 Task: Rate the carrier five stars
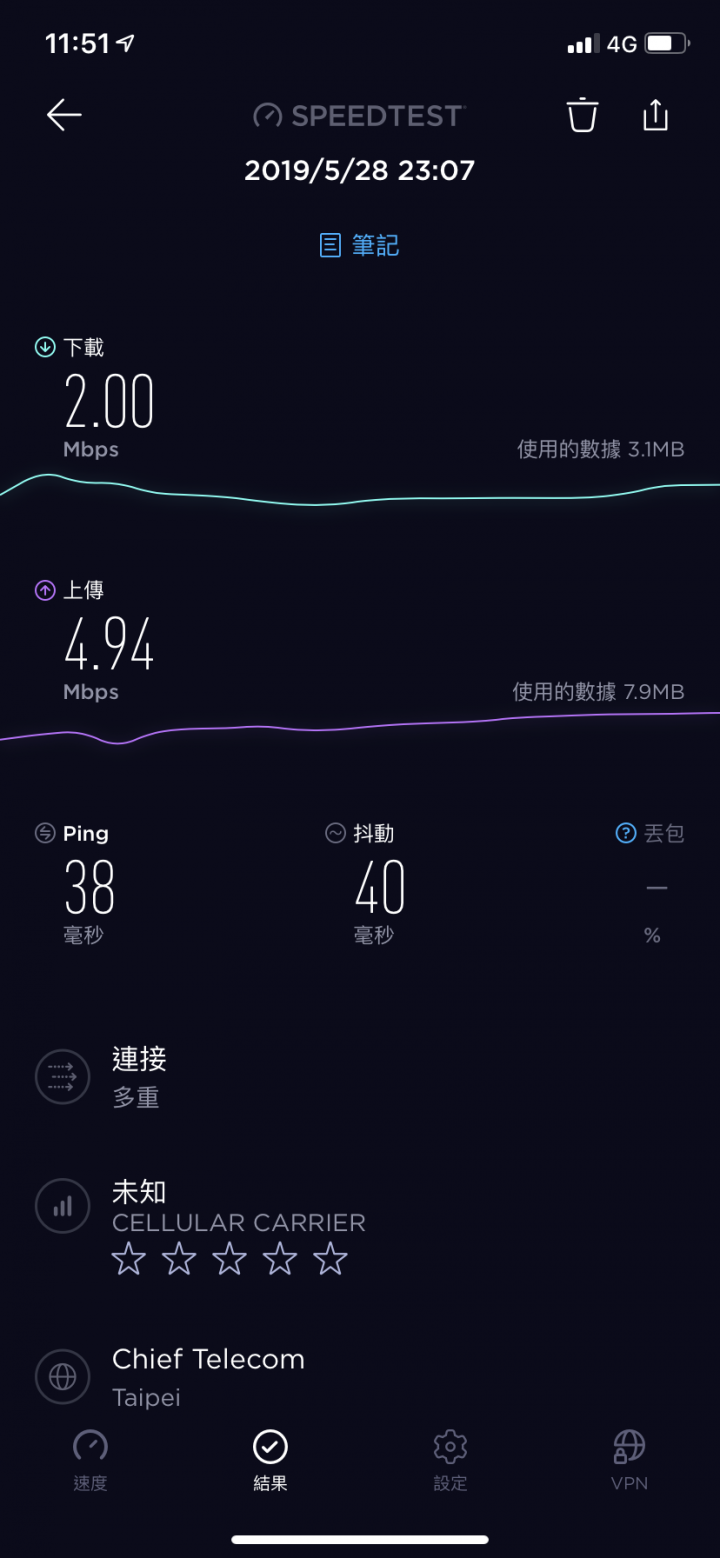330,1259
